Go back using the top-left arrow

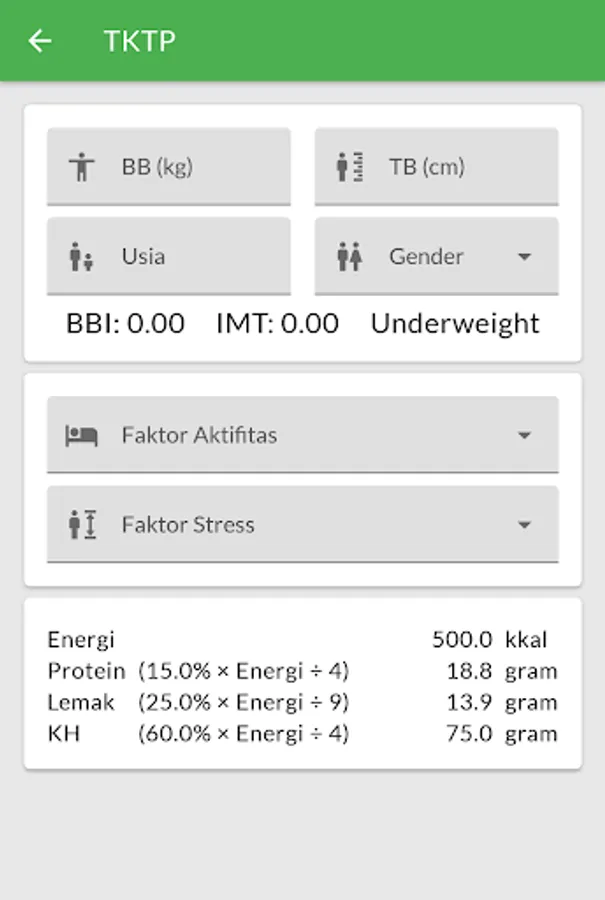[40, 41]
